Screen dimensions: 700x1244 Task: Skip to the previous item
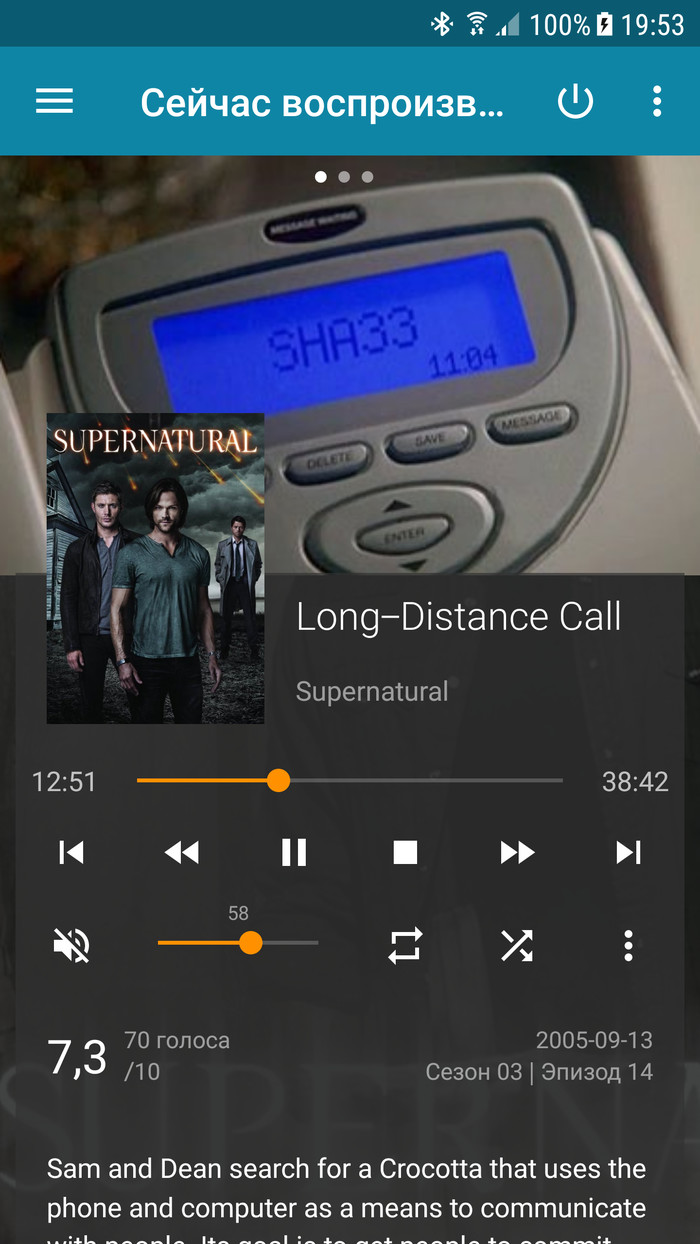(71, 852)
